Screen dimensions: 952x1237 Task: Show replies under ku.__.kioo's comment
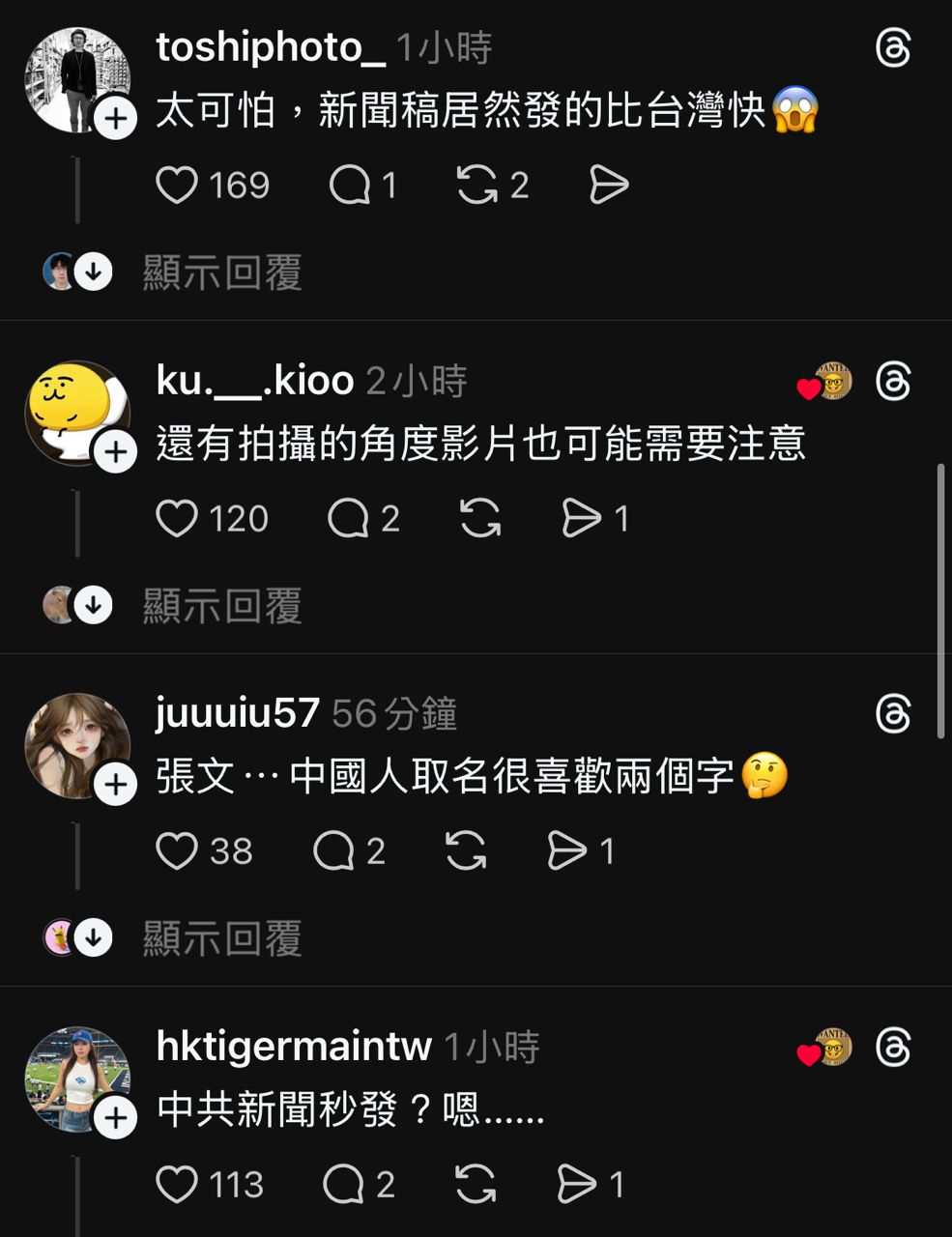coord(221,606)
